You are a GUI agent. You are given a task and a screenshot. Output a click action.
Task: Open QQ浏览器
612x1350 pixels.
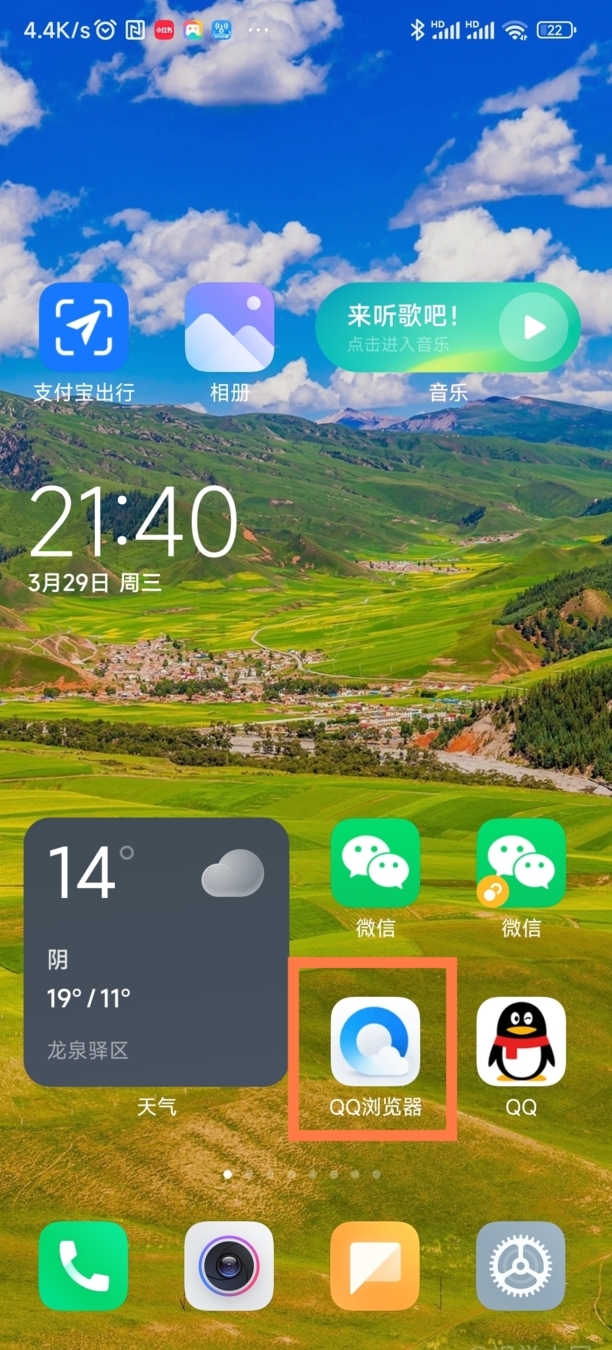375,1041
